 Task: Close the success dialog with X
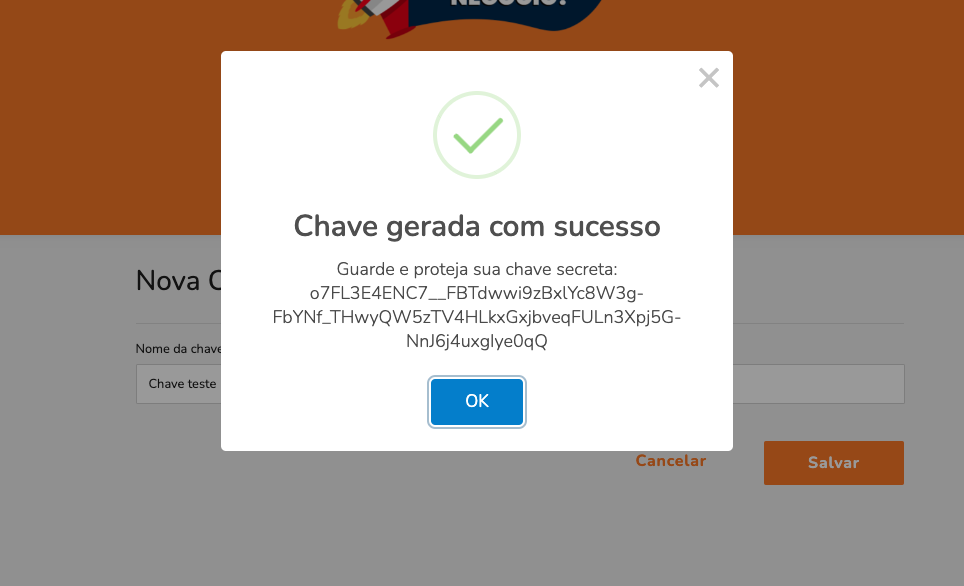click(x=709, y=78)
